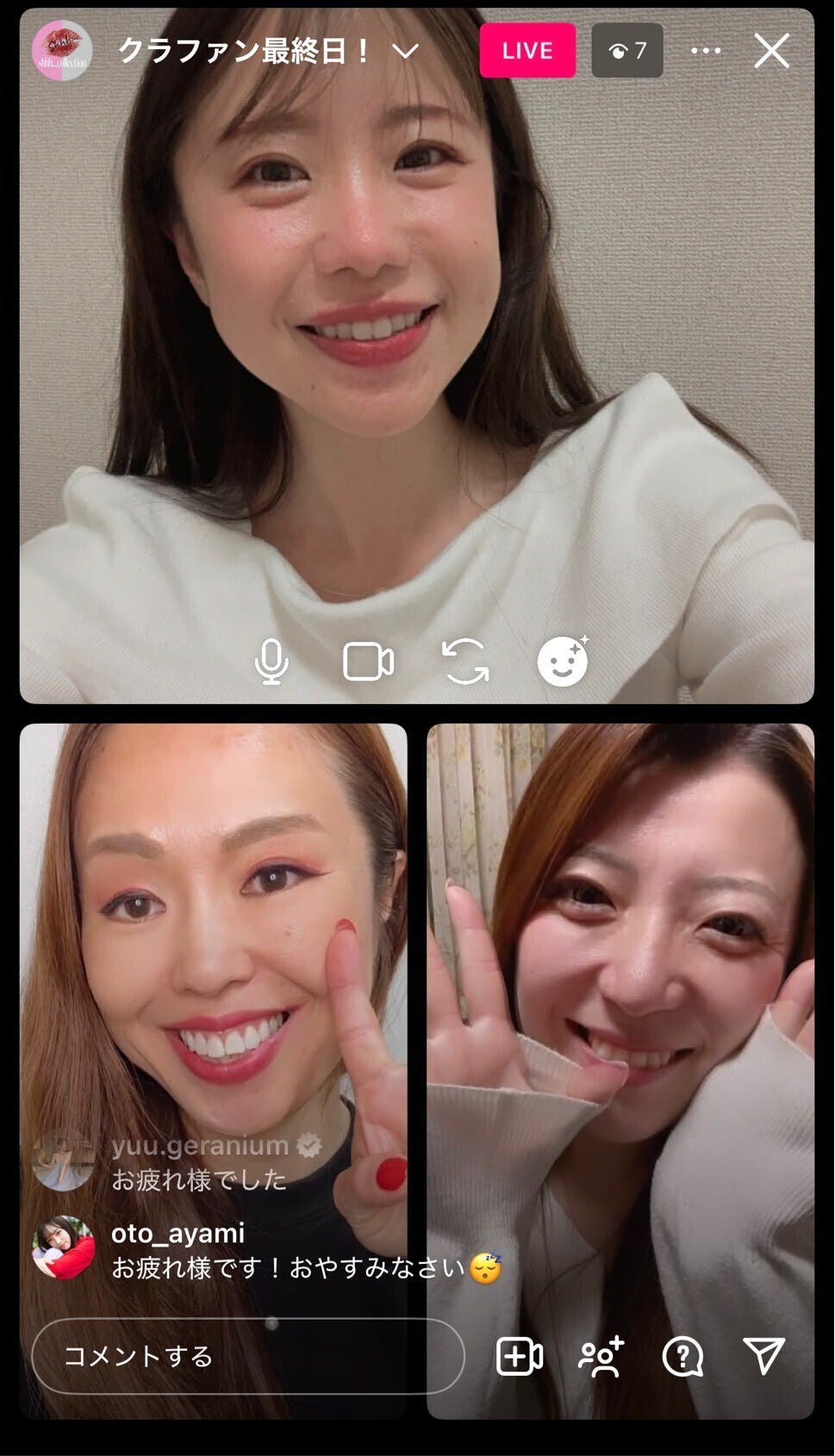The height and width of the screenshot is (1456, 835).
Task: View the list of 7 viewers
Action: (627, 51)
